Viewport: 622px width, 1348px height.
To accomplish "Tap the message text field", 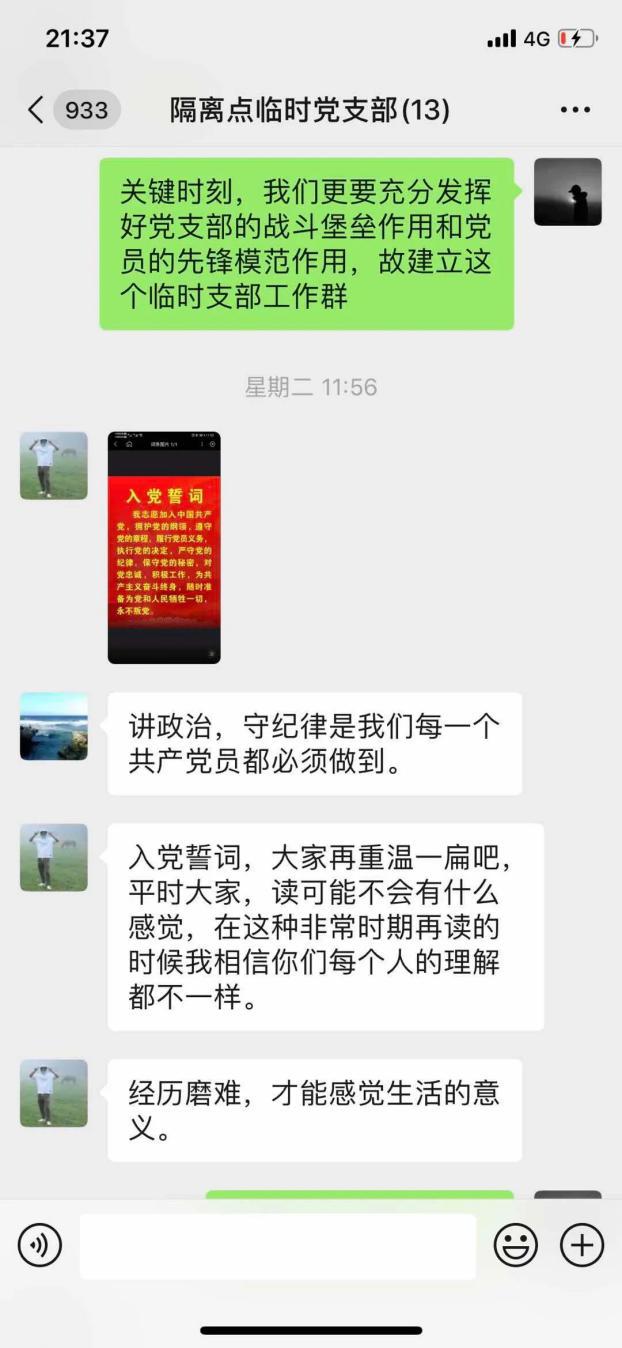I will tap(277, 1246).
